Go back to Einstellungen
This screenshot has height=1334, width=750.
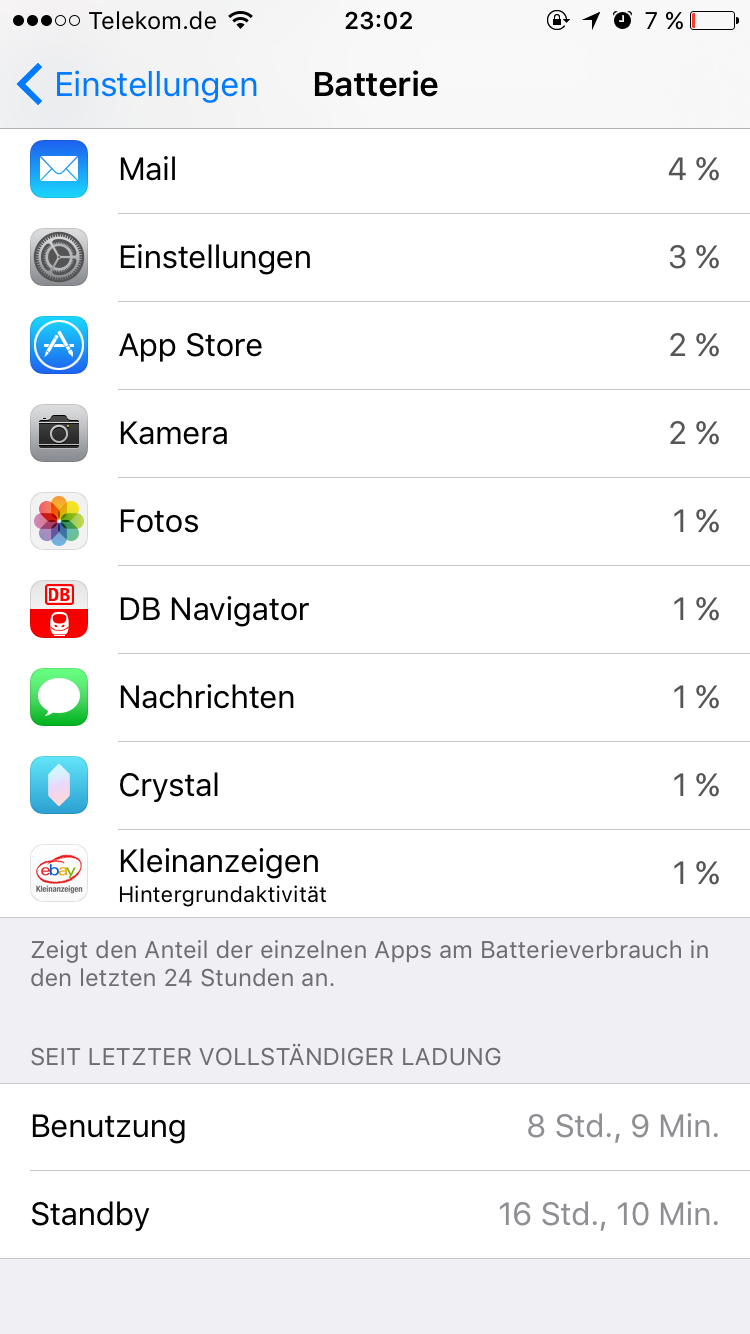138,85
